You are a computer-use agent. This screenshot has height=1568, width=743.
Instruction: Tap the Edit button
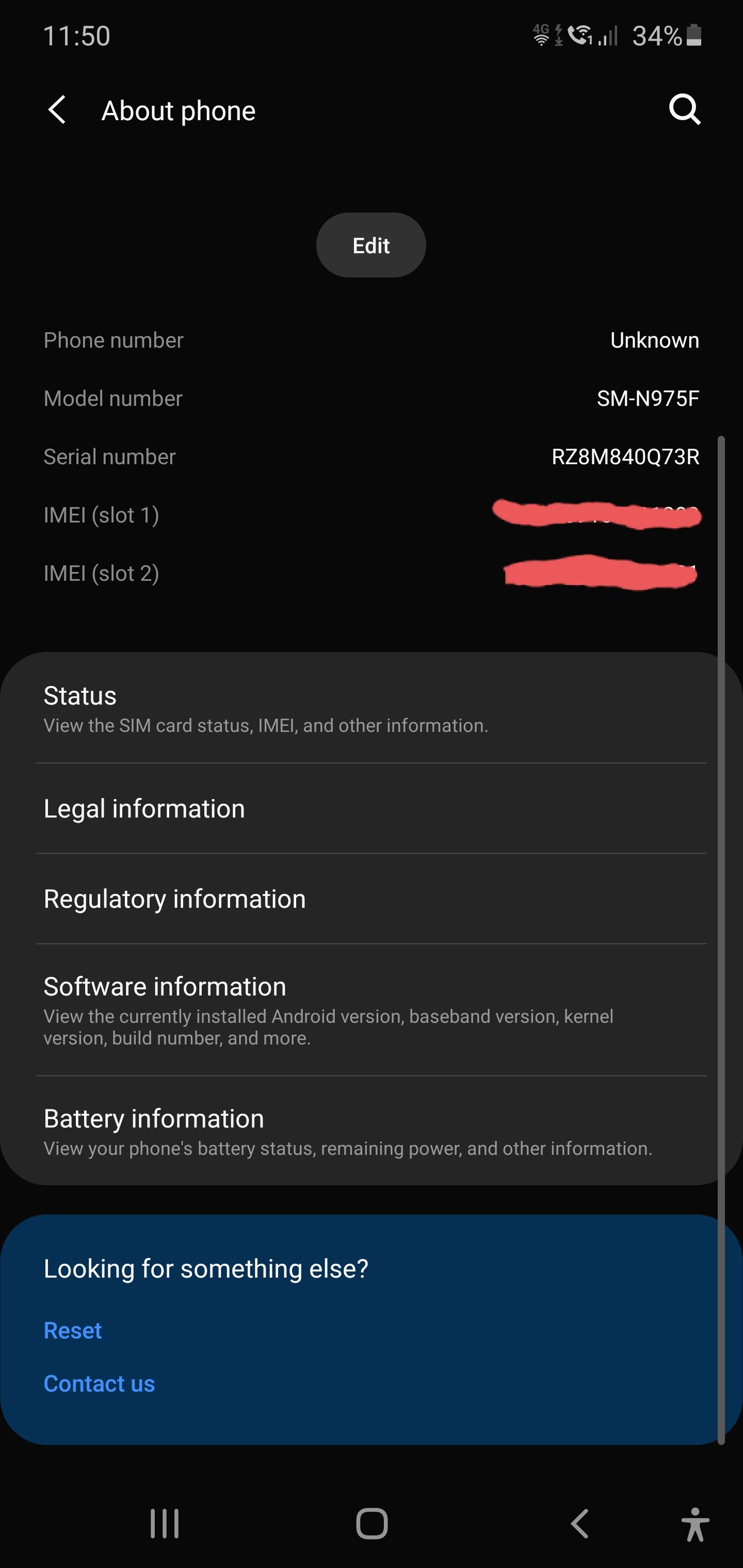coord(371,246)
